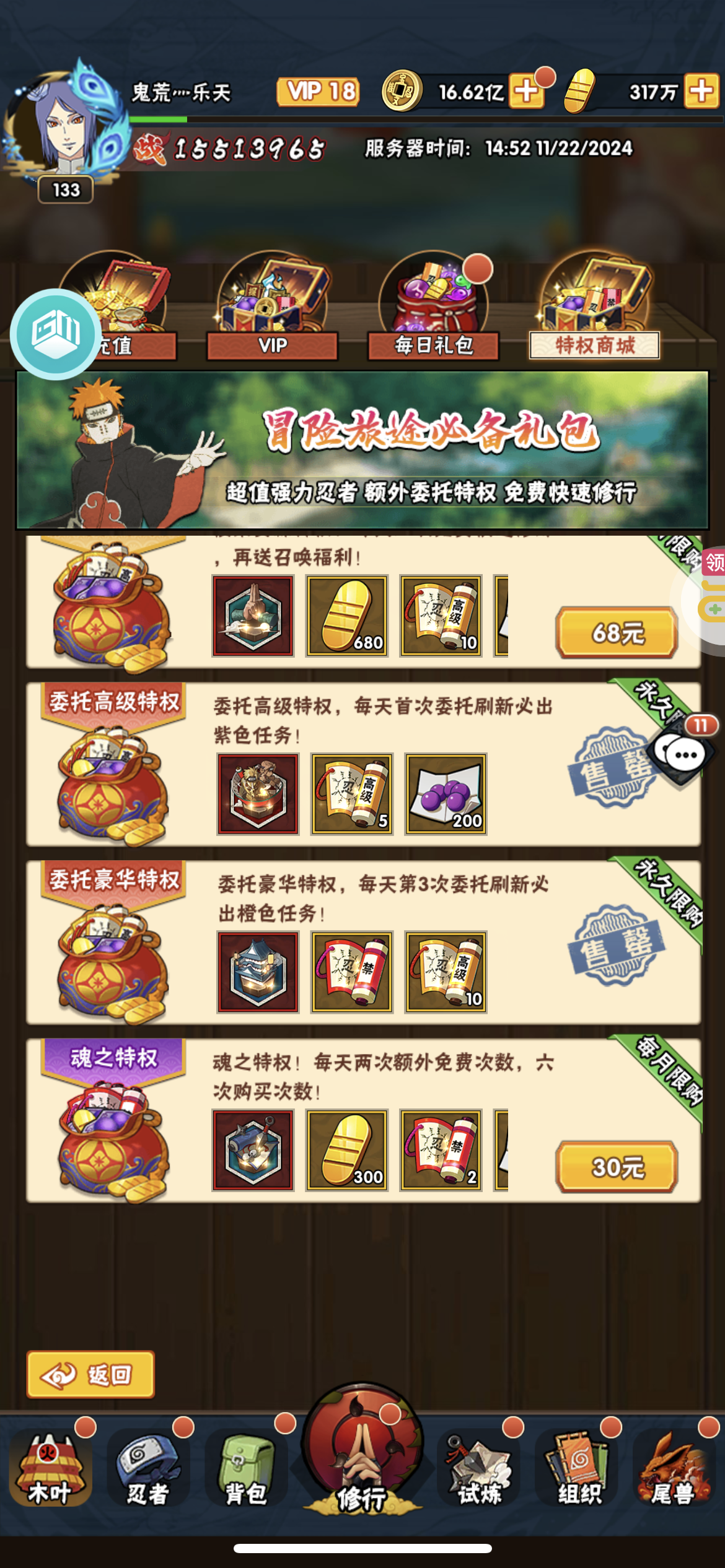Open the 尾兽 tab

tap(674, 1470)
